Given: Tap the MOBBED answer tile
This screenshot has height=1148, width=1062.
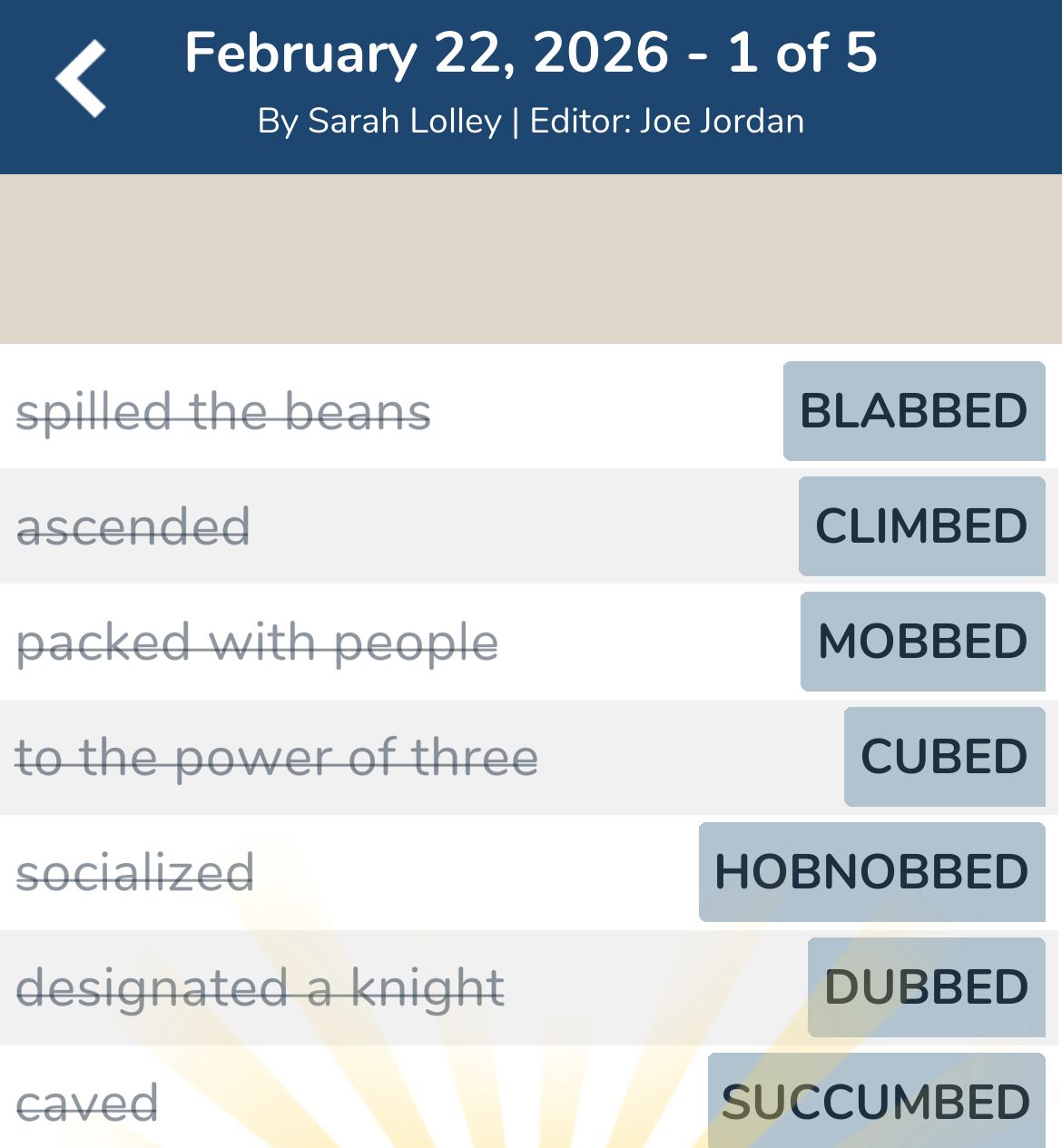Looking at the screenshot, I should pos(922,642).
